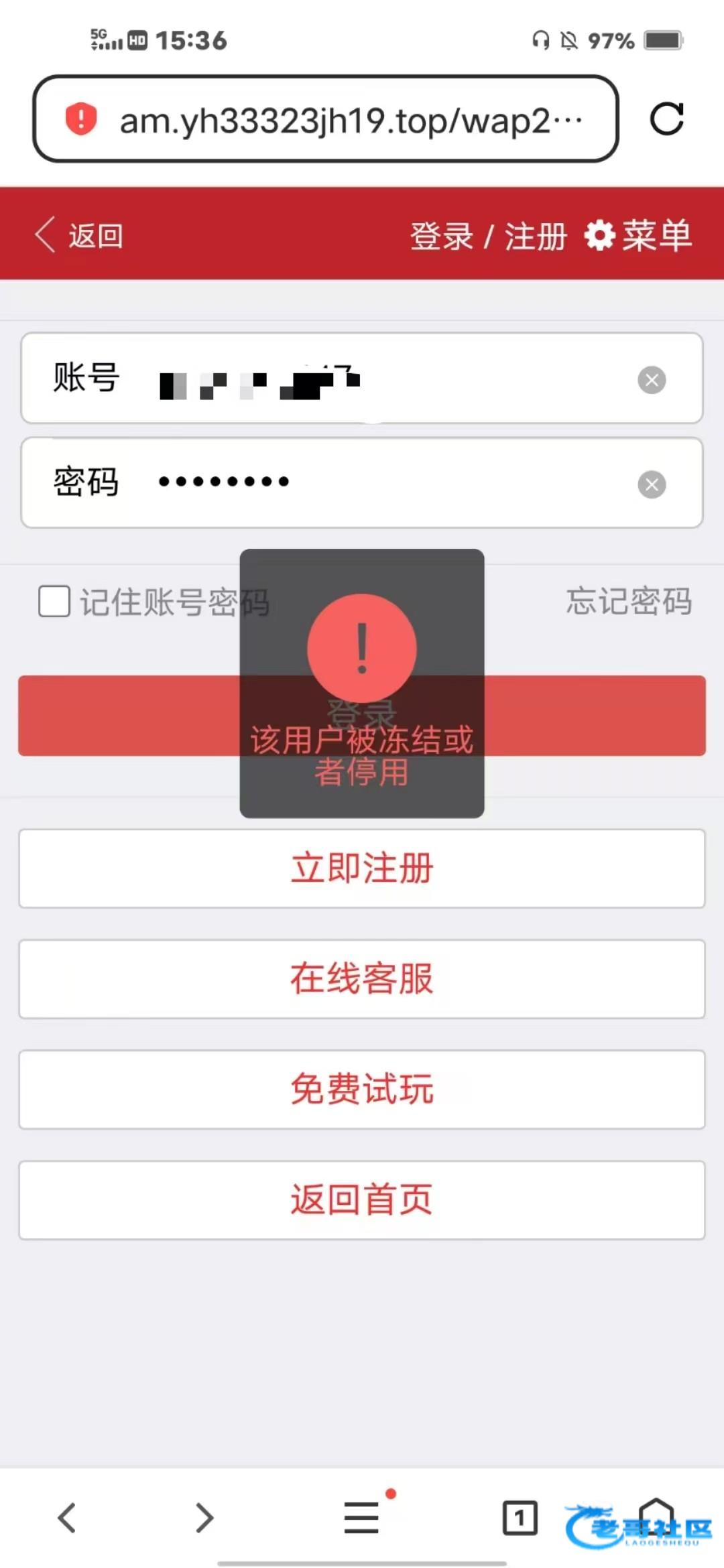Select 免费试玩 free trial
This screenshot has height=1568, width=724.
[x=362, y=1090]
